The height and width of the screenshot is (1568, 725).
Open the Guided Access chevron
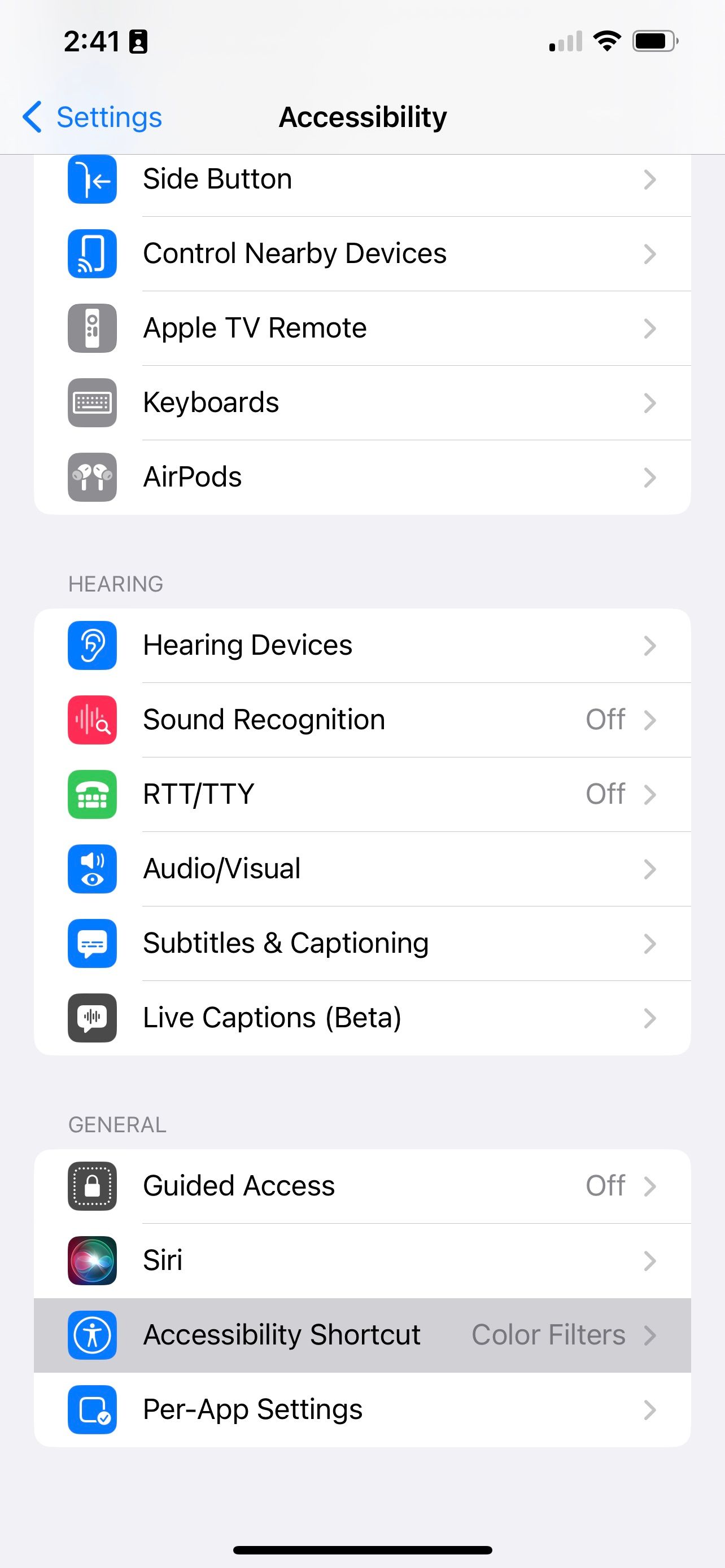(650, 1186)
